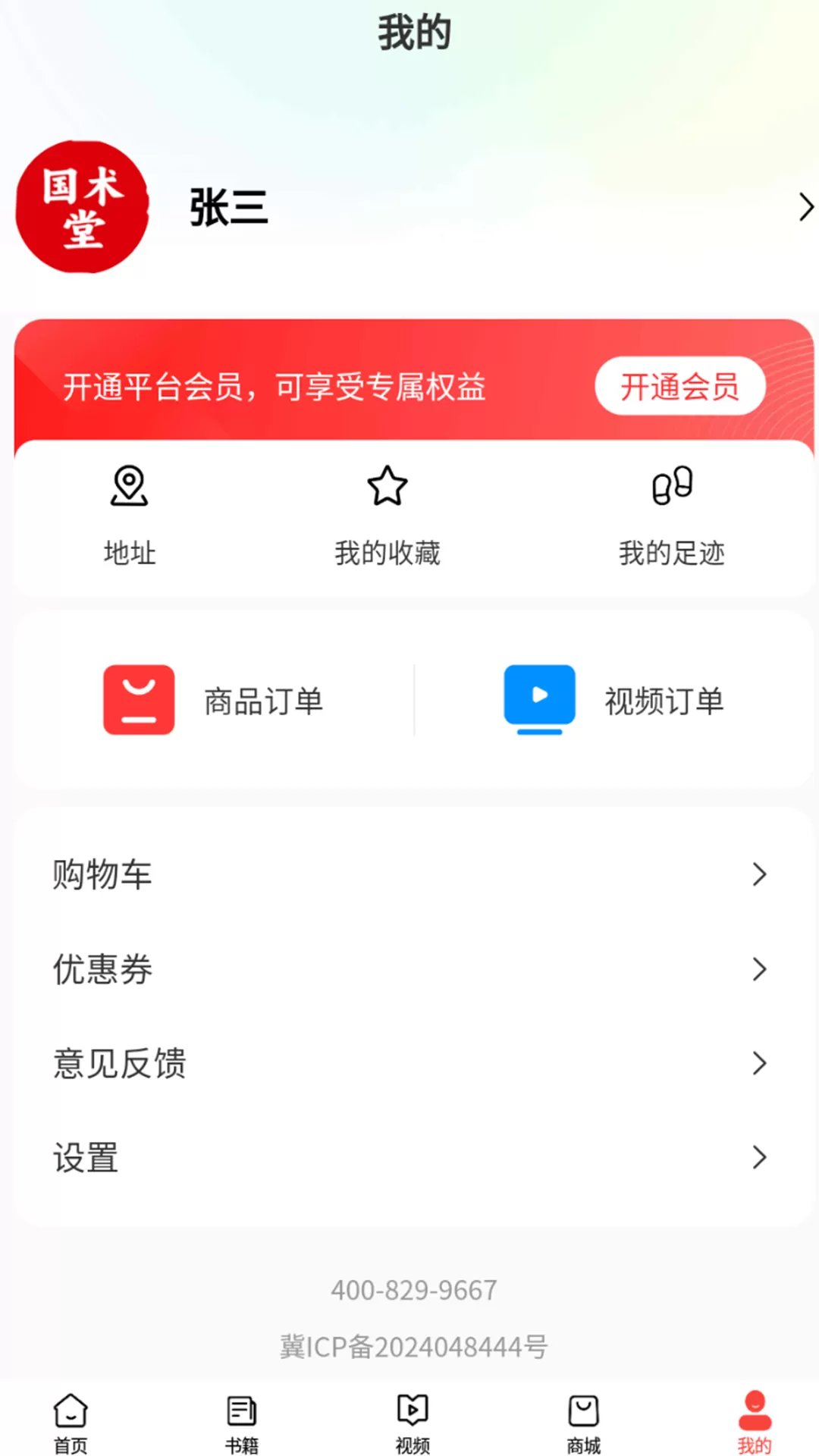This screenshot has width=819, height=1456.
Task: Open the 地址 address section
Action: click(x=130, y=516)
